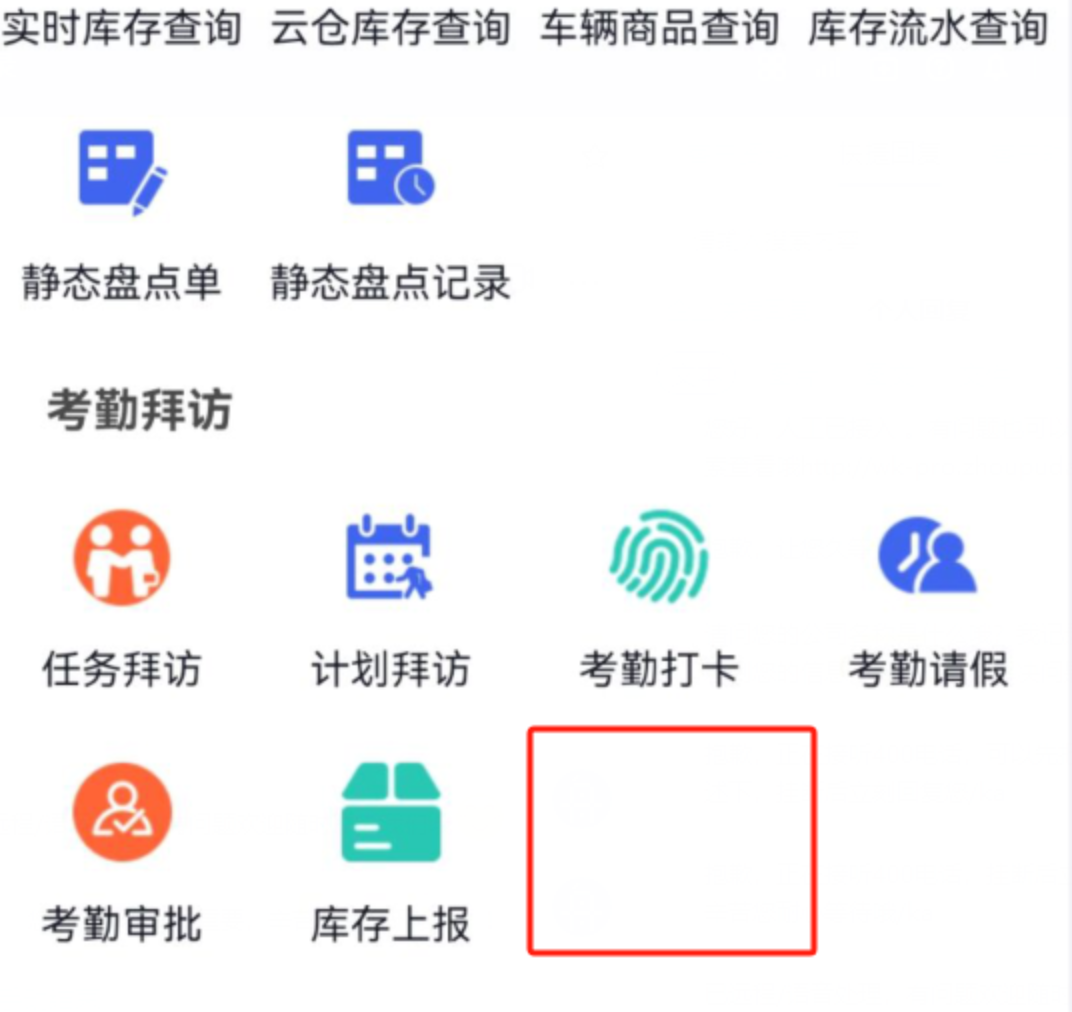Open 考勤请假
This screenshot has width=1072, height=1012.
927,558
